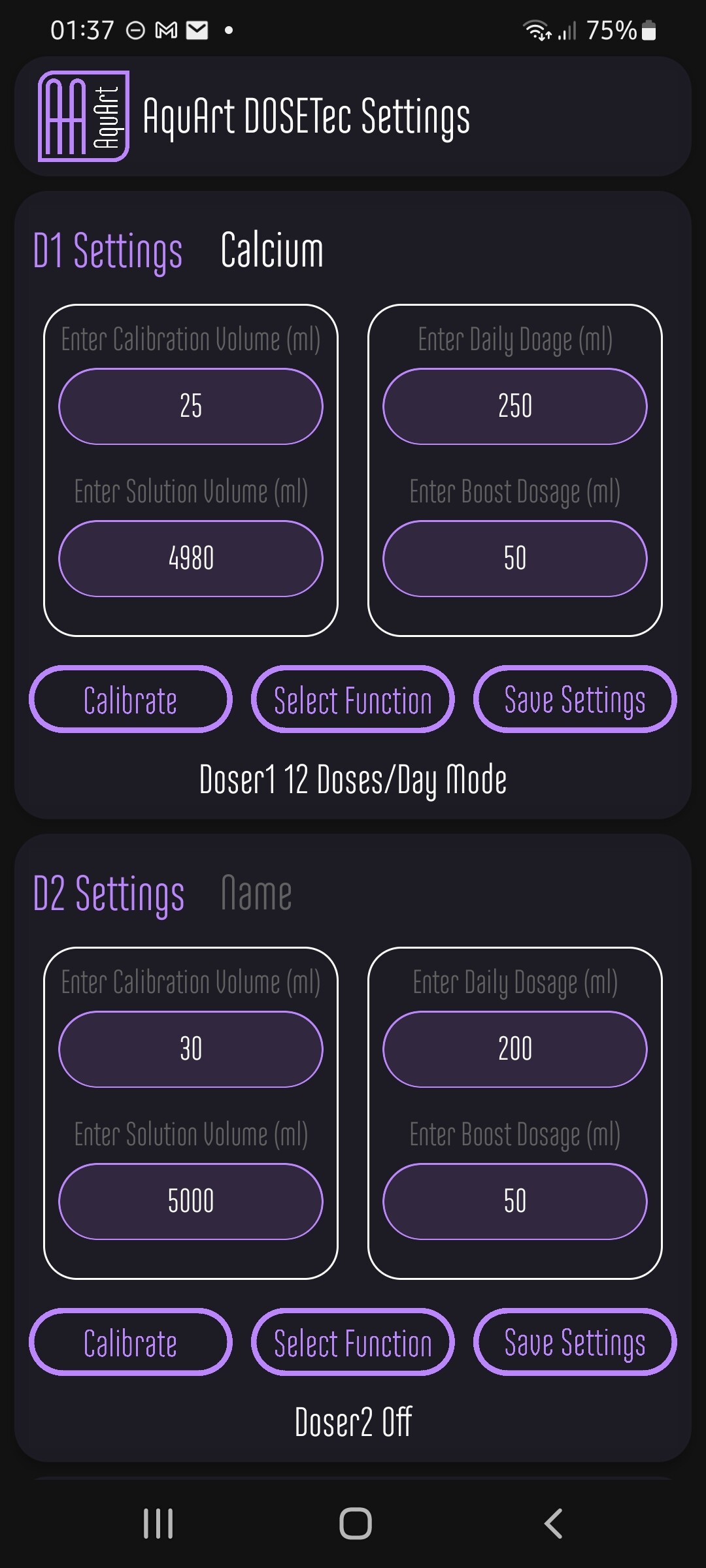The image size is (706, 1568).
Task: Choose Select Function under D2 Settings
Action: click(352, 1343)
